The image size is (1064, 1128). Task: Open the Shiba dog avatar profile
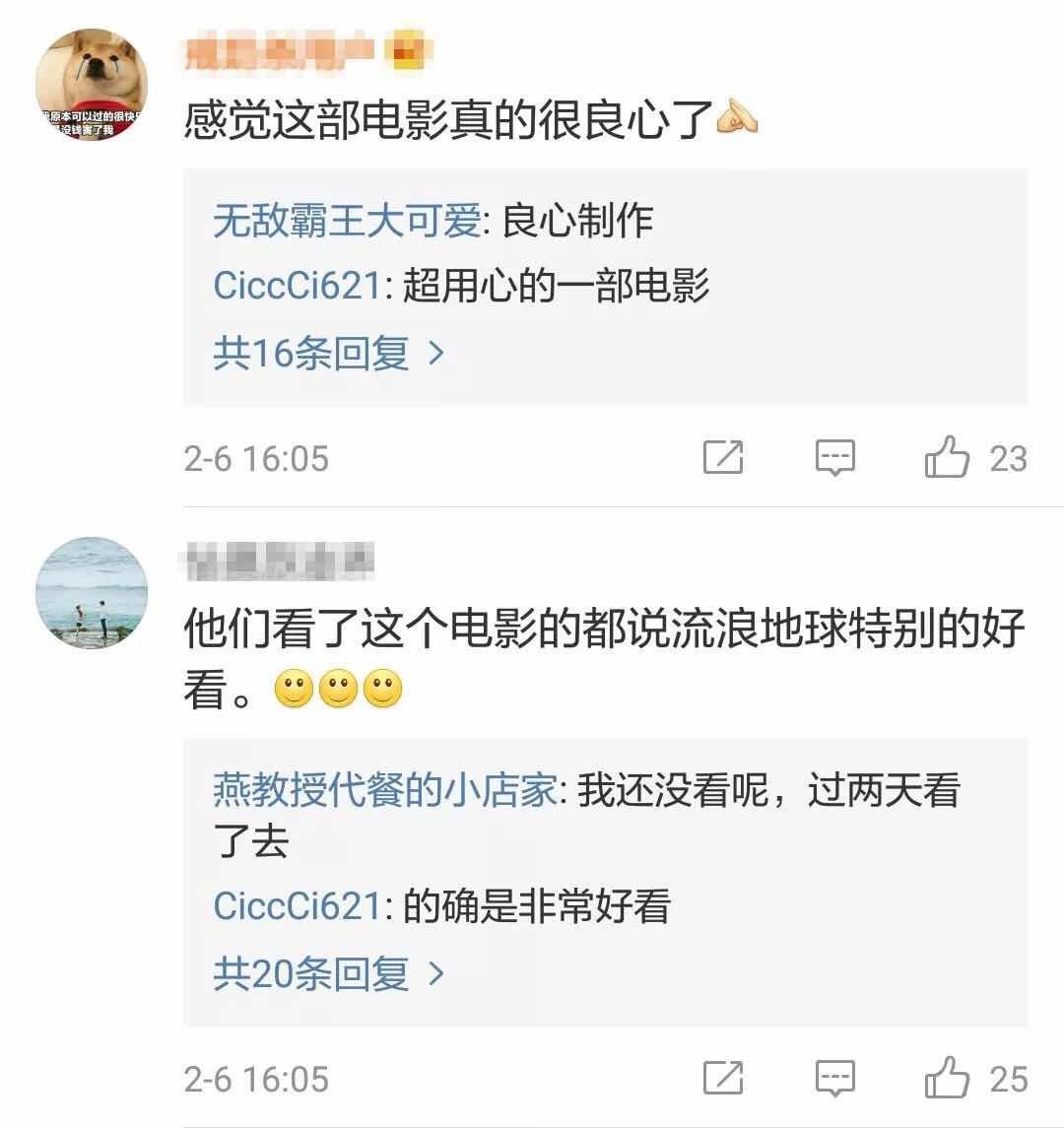coord(92,86)
